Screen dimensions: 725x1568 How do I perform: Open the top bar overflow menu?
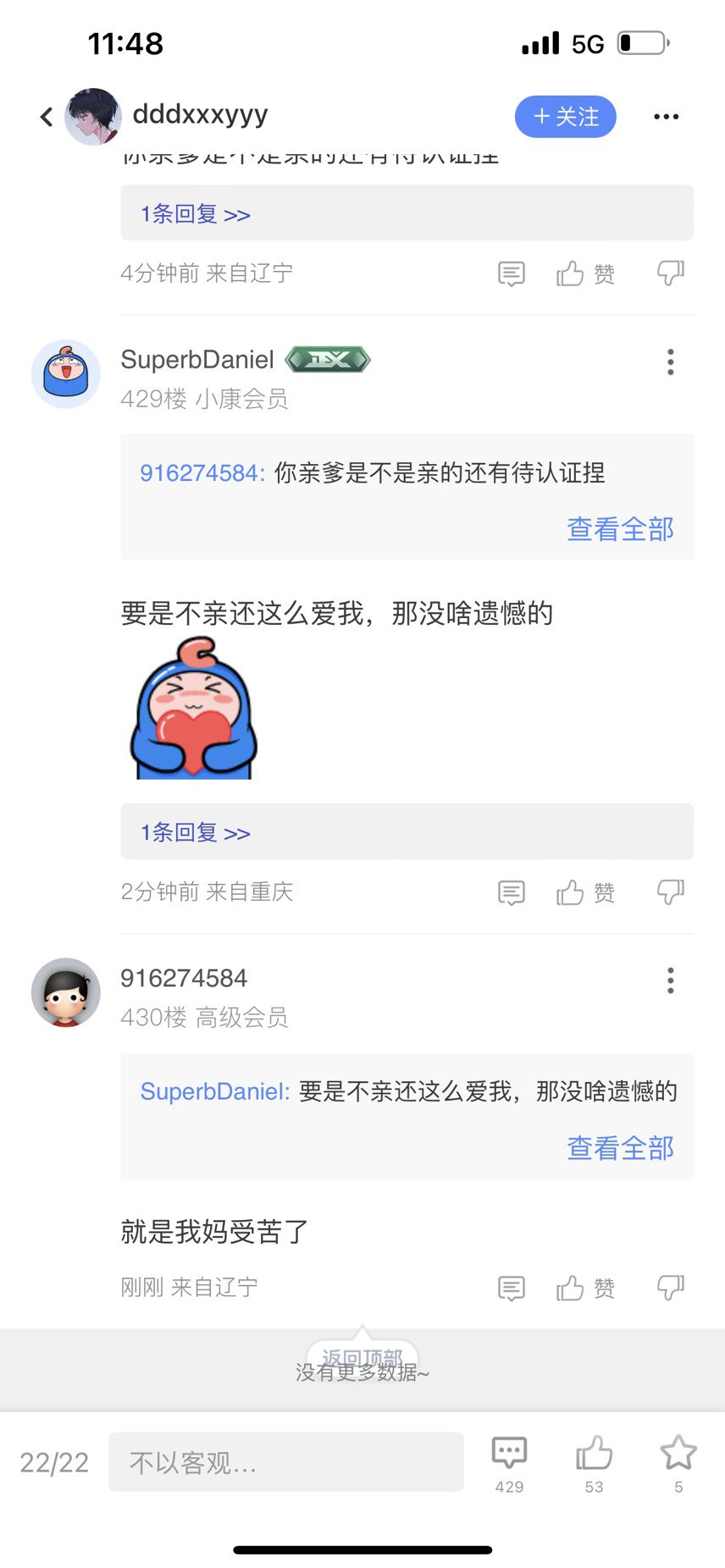[666, 117]
